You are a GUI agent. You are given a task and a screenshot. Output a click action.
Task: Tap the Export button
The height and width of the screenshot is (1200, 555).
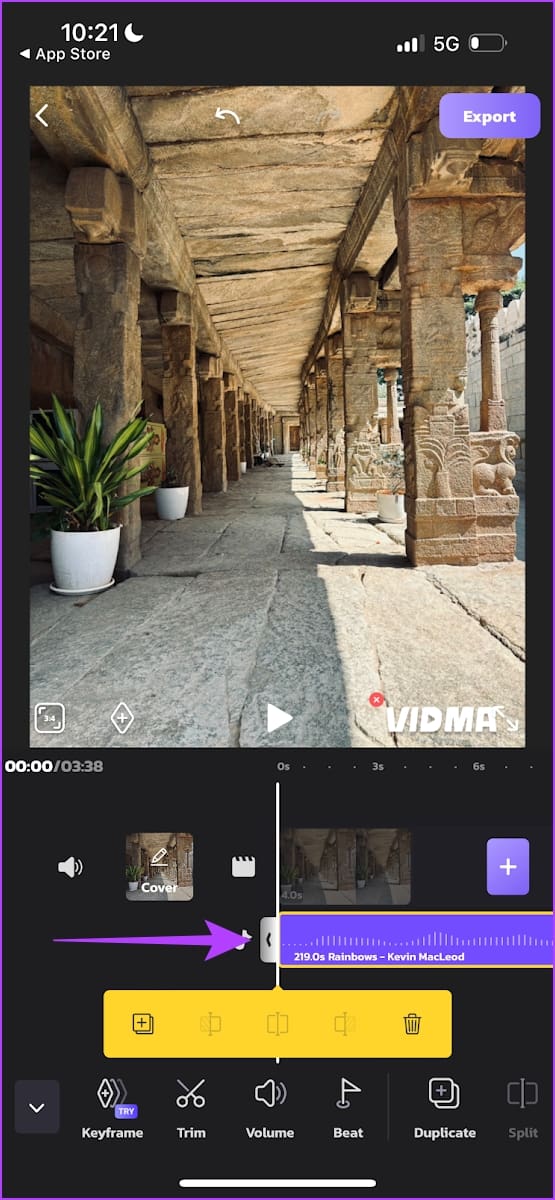coord(489,116)
